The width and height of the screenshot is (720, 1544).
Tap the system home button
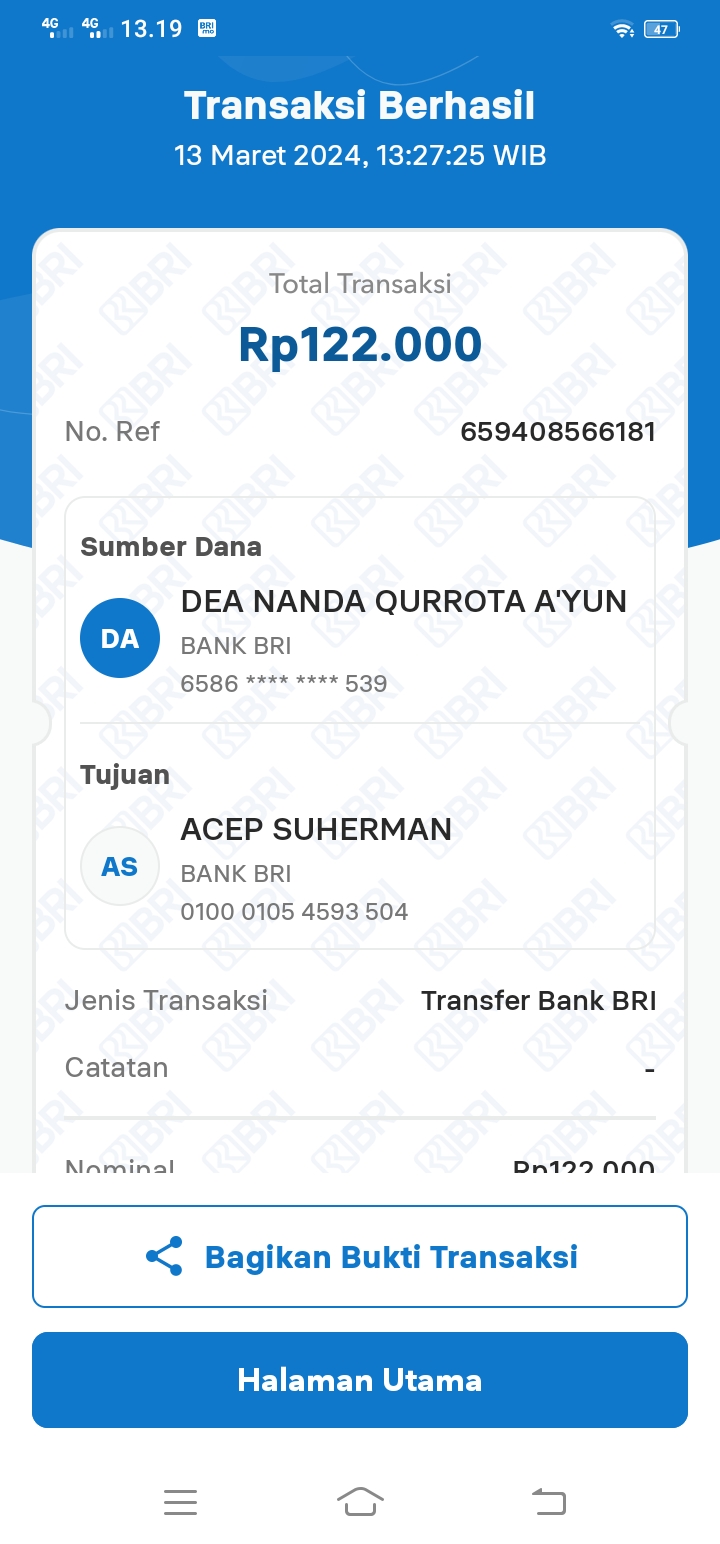360,1501
